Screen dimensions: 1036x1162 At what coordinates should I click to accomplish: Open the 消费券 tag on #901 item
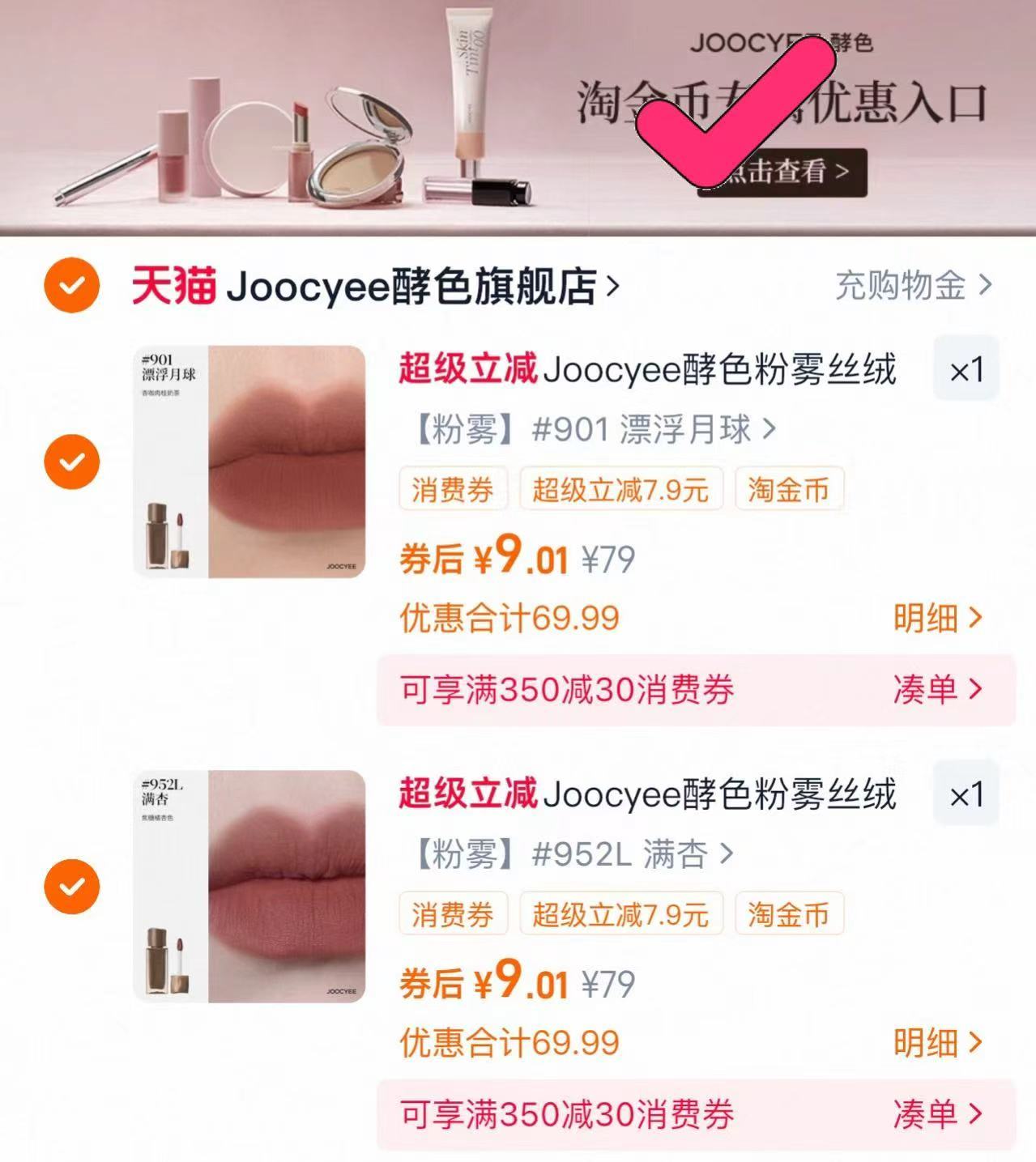click(452, 488)
